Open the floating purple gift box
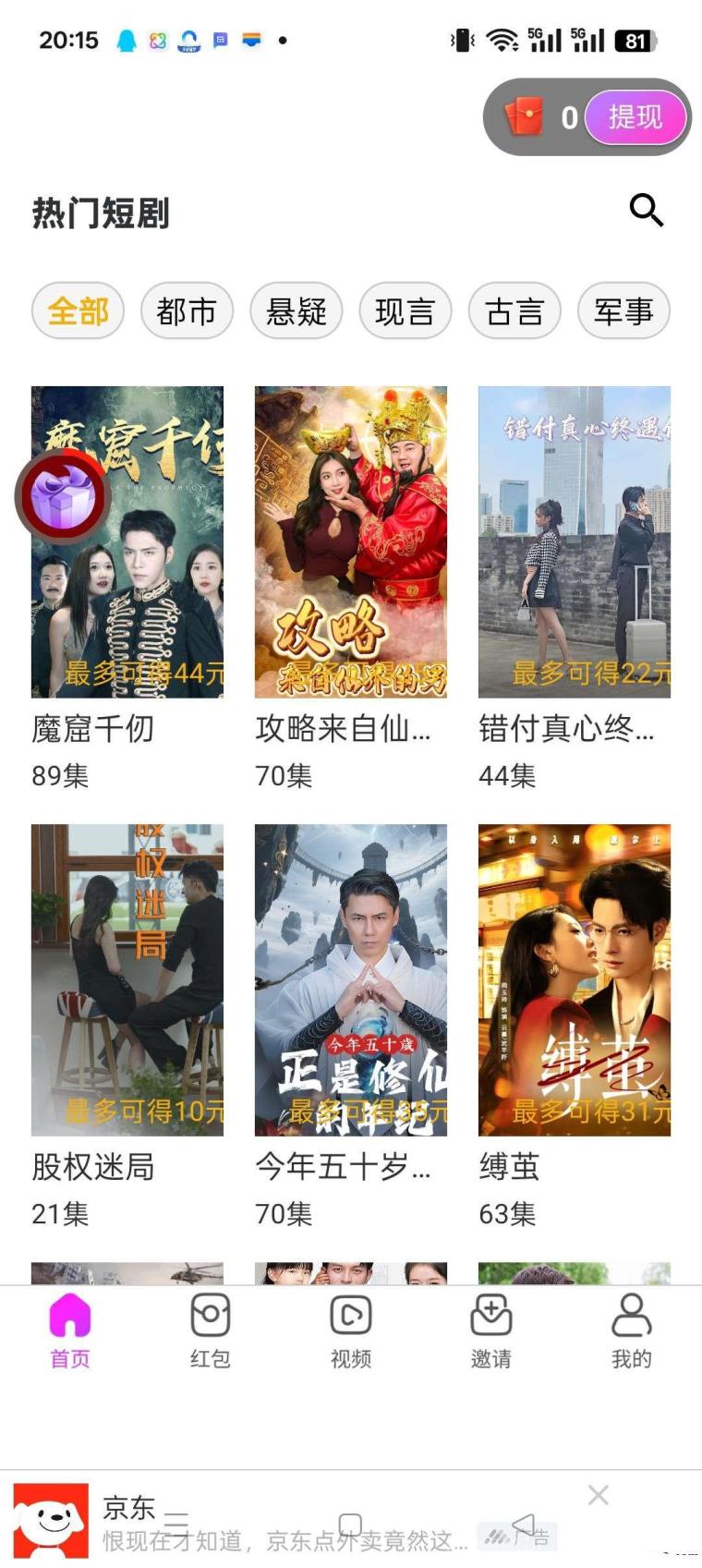The height and width of the screenshot is (1568, 702). [63, 496]
